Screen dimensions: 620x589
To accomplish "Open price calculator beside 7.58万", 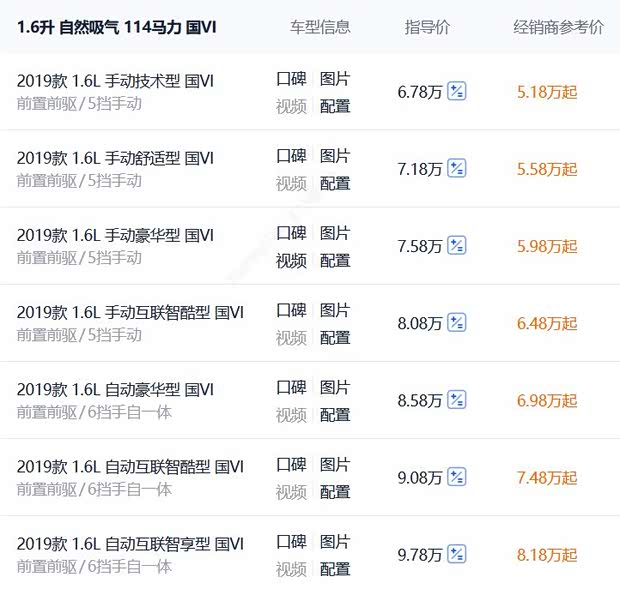I will click(x=457, y=246).
